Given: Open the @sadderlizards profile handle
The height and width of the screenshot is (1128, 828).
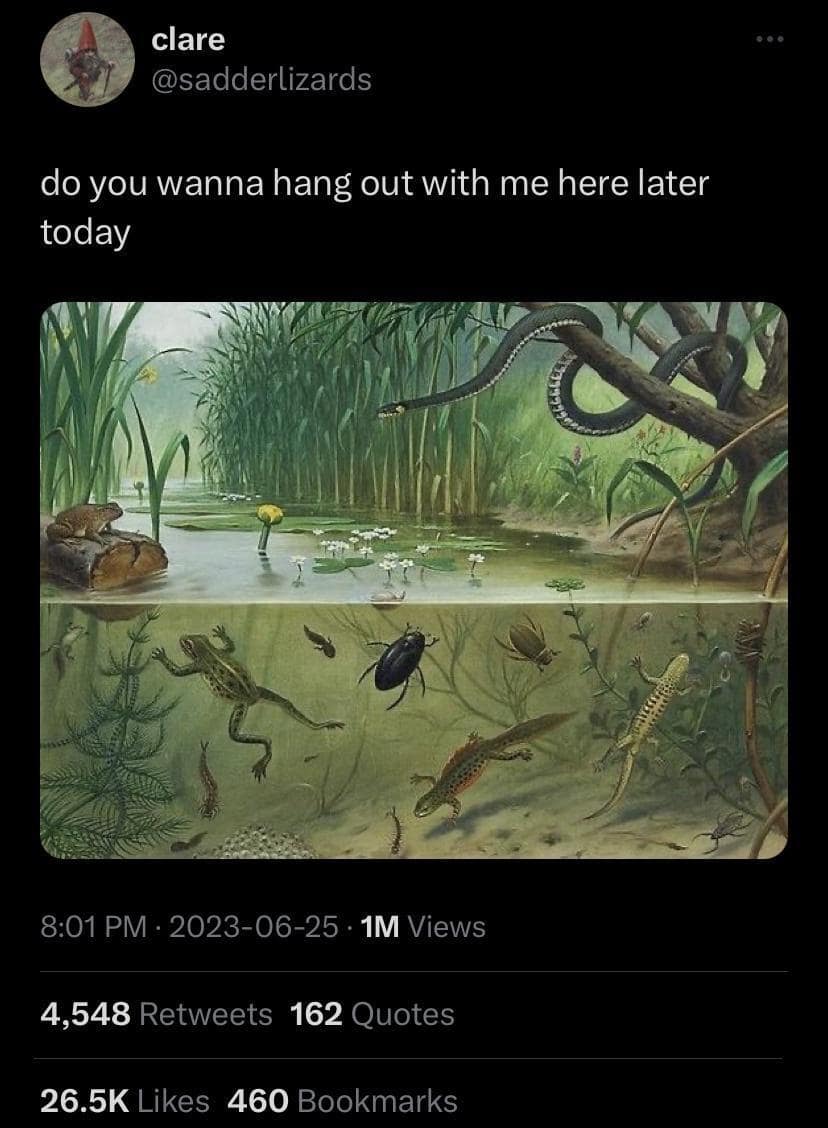Looking at the screenshot, I should 261,79.
